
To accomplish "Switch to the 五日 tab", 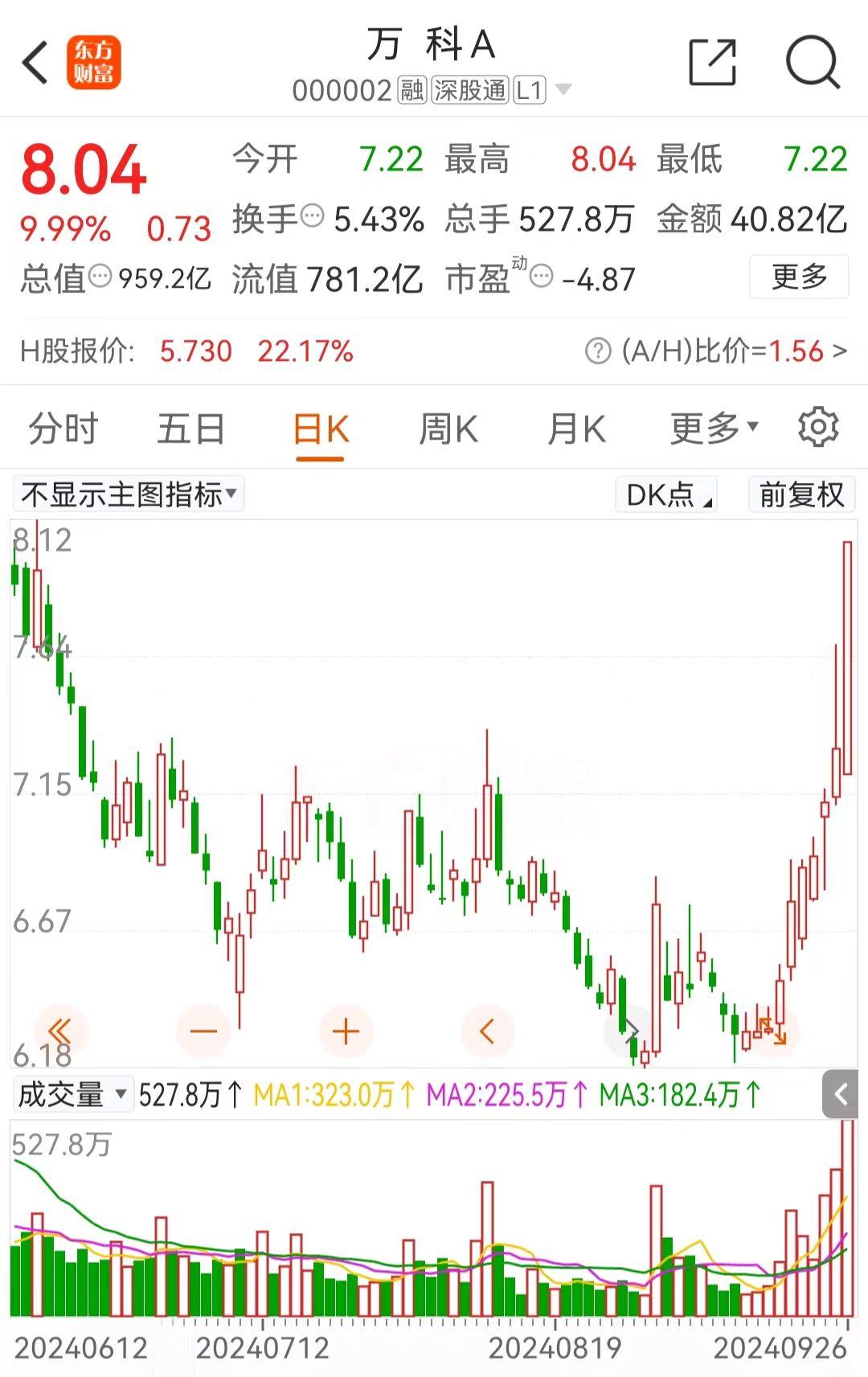I will pyautogui.click(x=190, y=428).
